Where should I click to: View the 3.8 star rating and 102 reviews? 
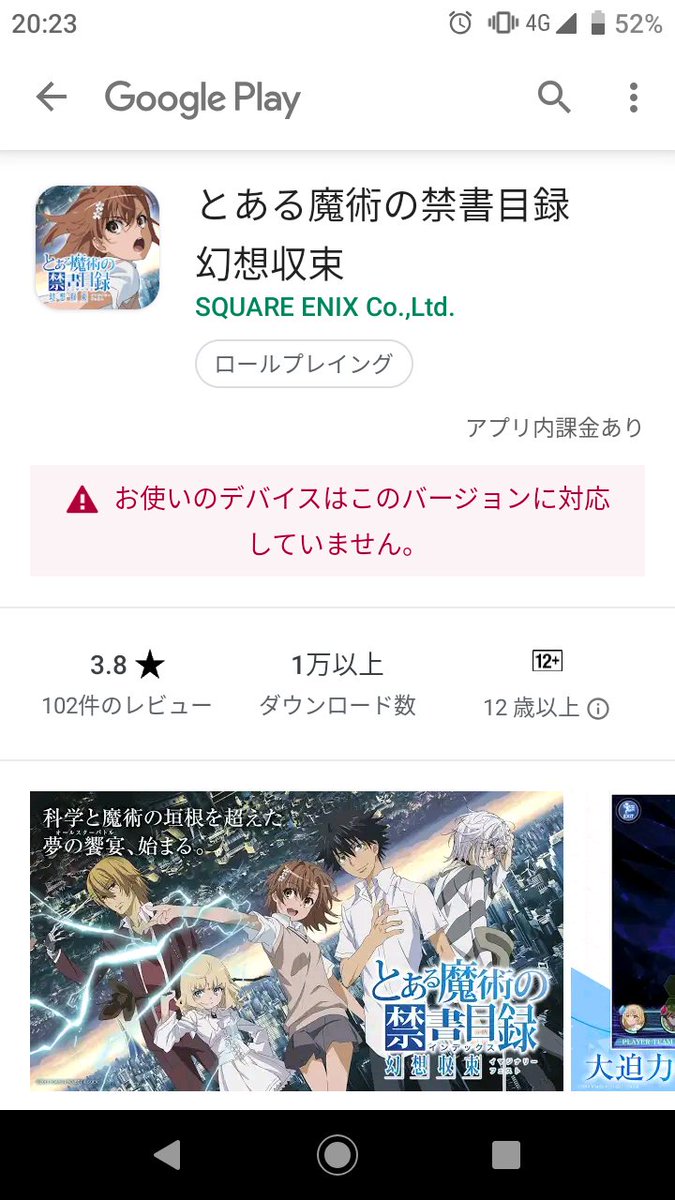tap(127, 683)
